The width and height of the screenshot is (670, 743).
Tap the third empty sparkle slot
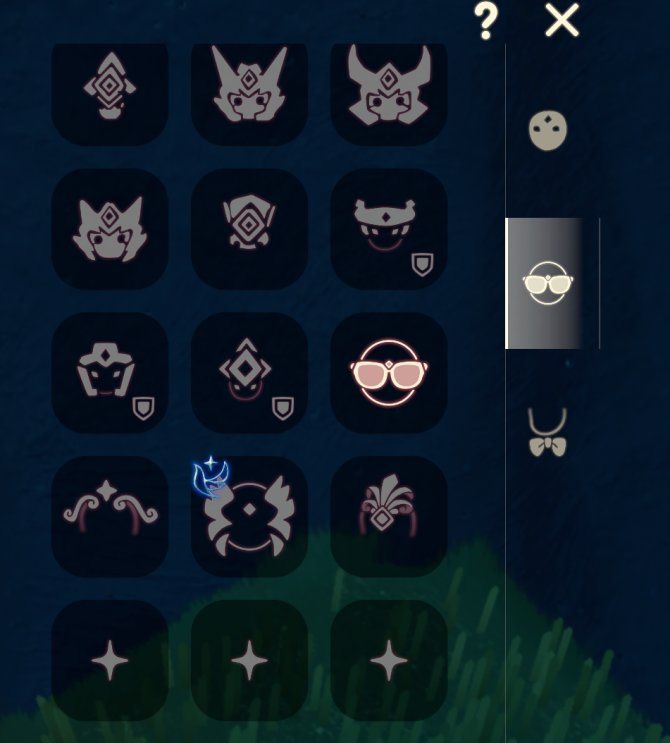tap(389, 660)
